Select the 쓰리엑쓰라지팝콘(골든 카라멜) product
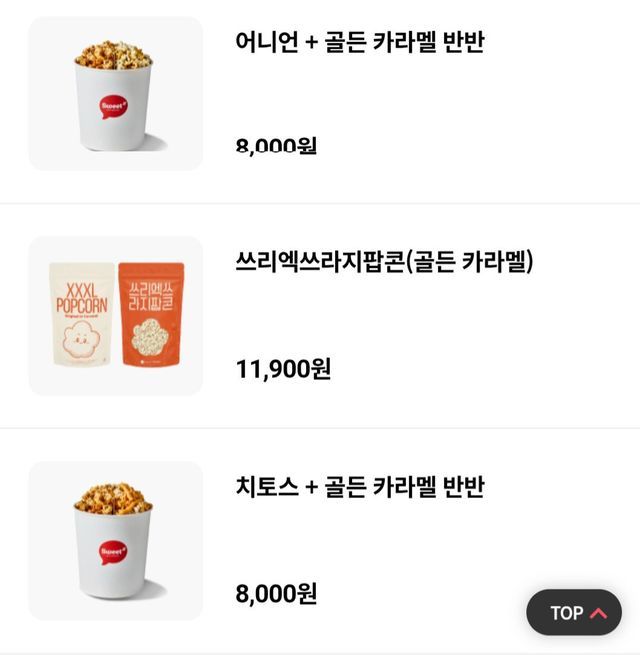The height and width of the screenshot is (655, 640). pyautogui.click(x=384, y=262)
